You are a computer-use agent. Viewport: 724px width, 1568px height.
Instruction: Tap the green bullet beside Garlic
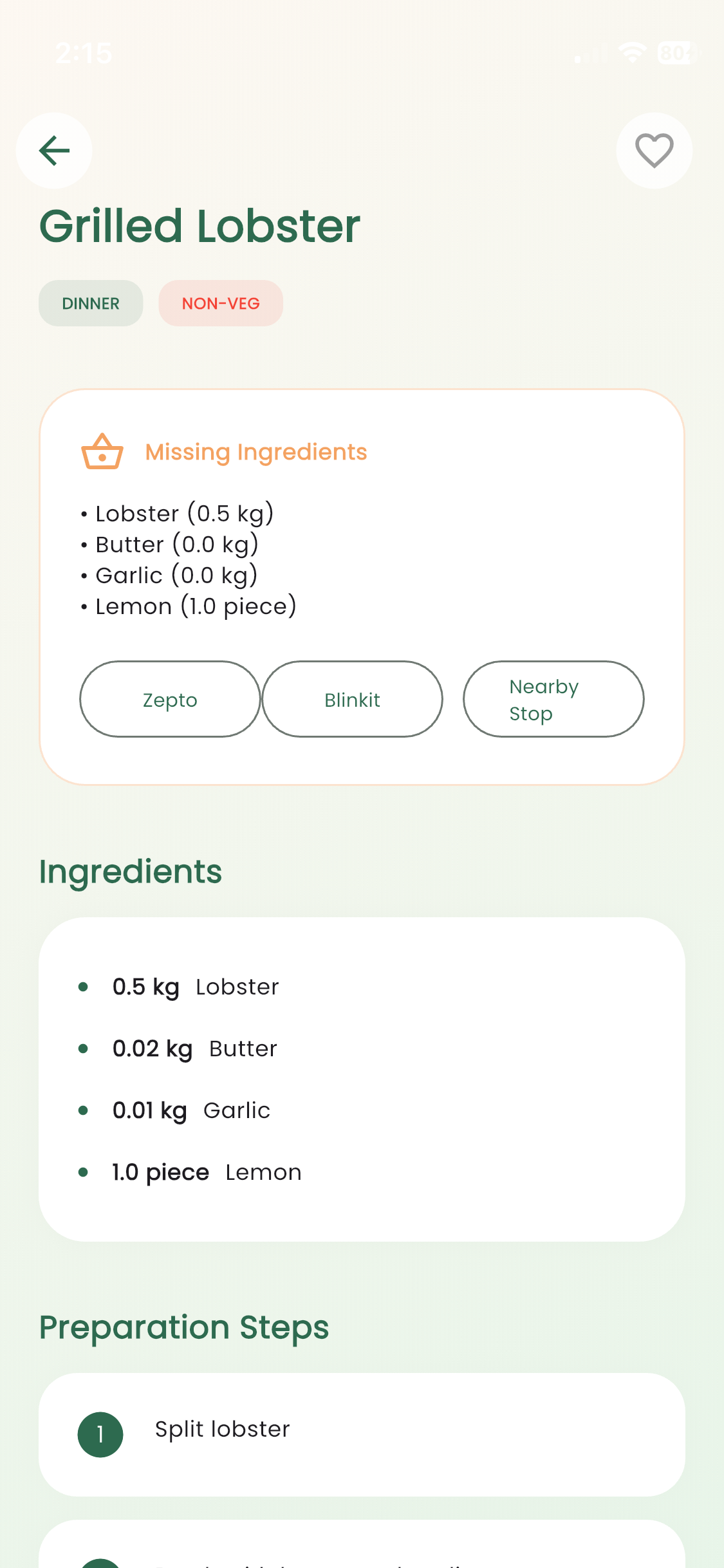click(83, 1110)
